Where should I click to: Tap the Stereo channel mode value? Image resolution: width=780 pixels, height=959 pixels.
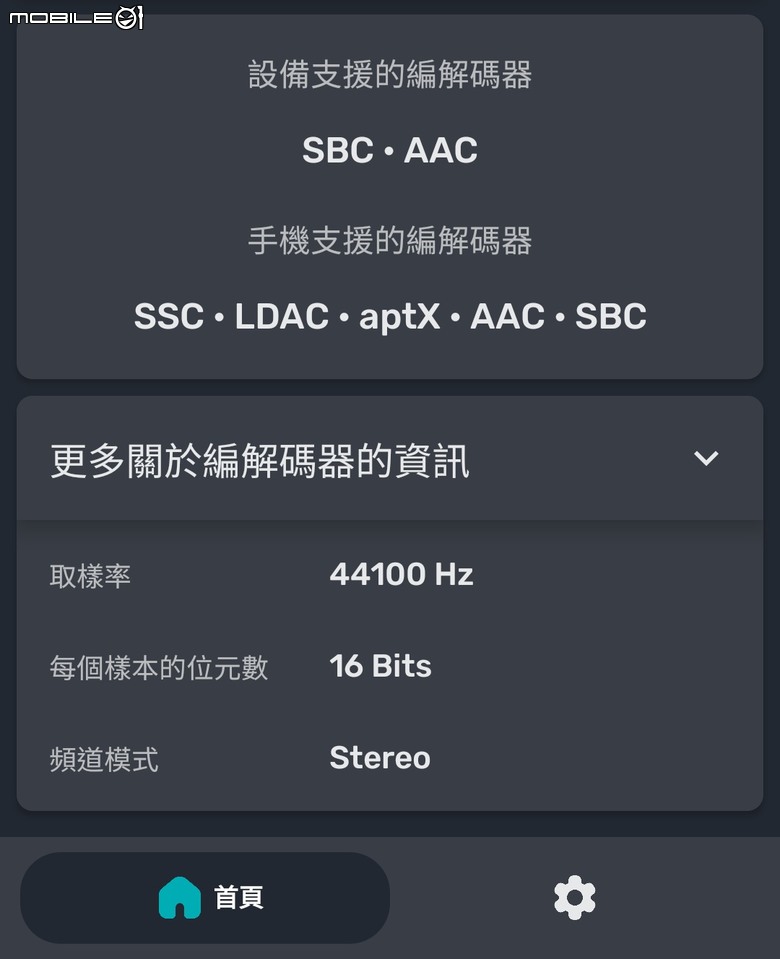coord(380,758)
